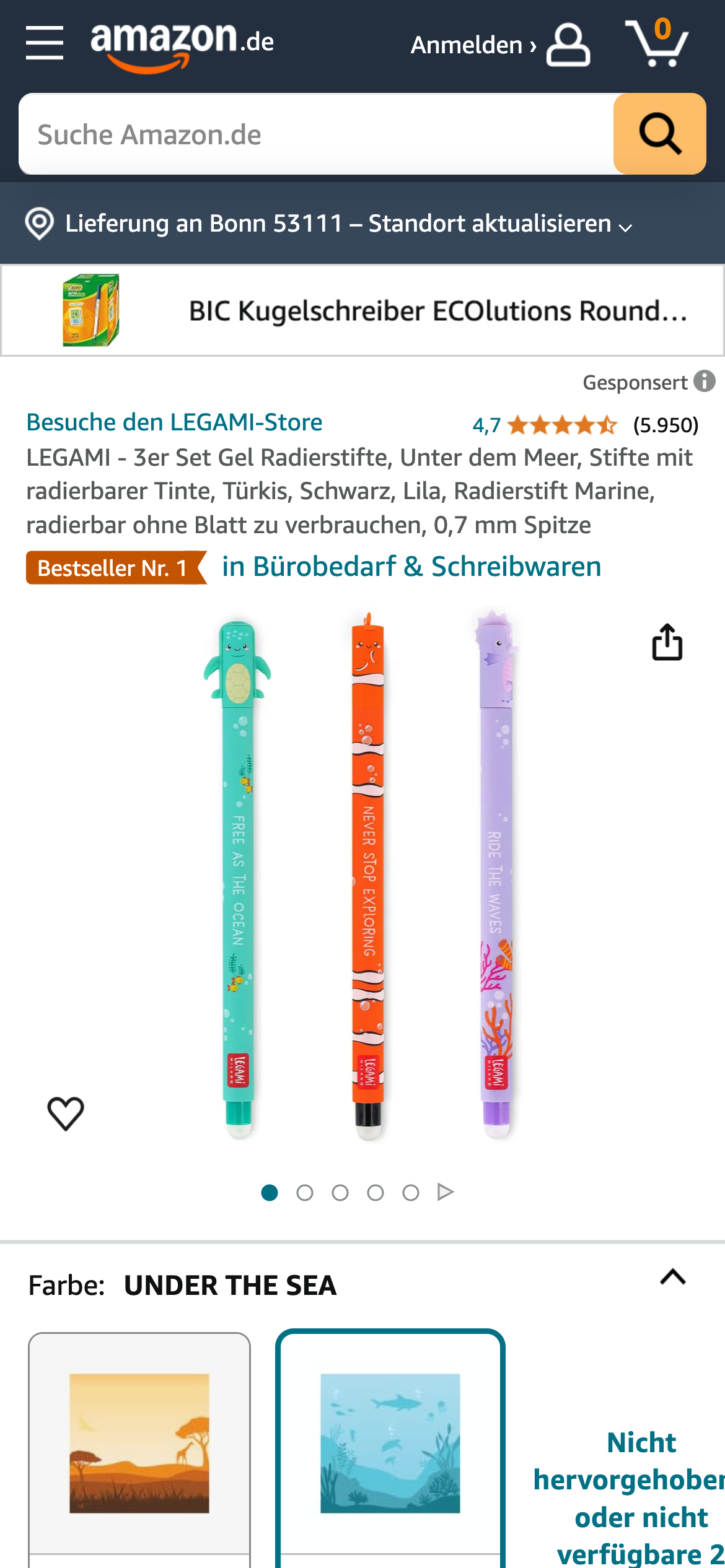Go to Amazon.de home via logo
725x1568 pixels.
[182, 45]
